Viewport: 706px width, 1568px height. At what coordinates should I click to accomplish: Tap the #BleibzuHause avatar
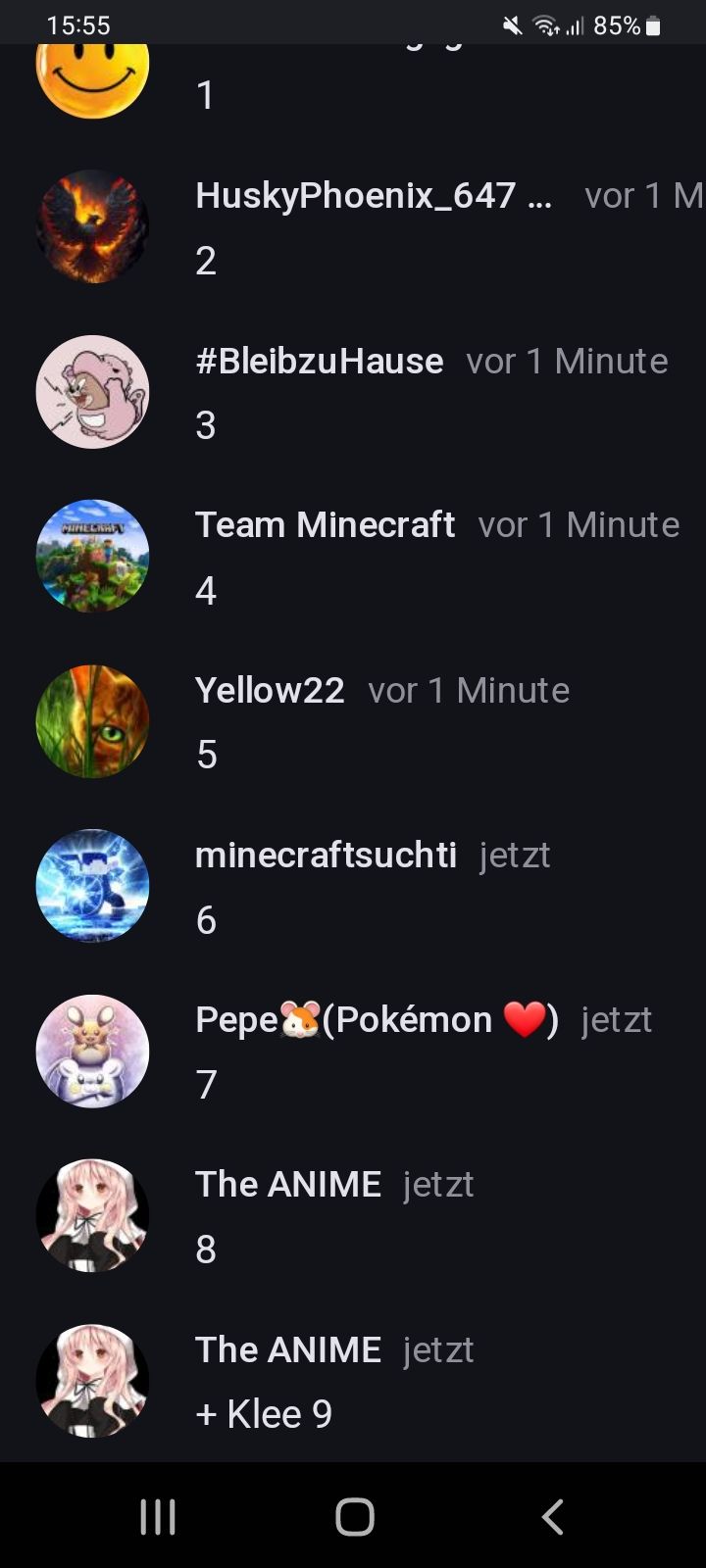(x=92, y=392)
